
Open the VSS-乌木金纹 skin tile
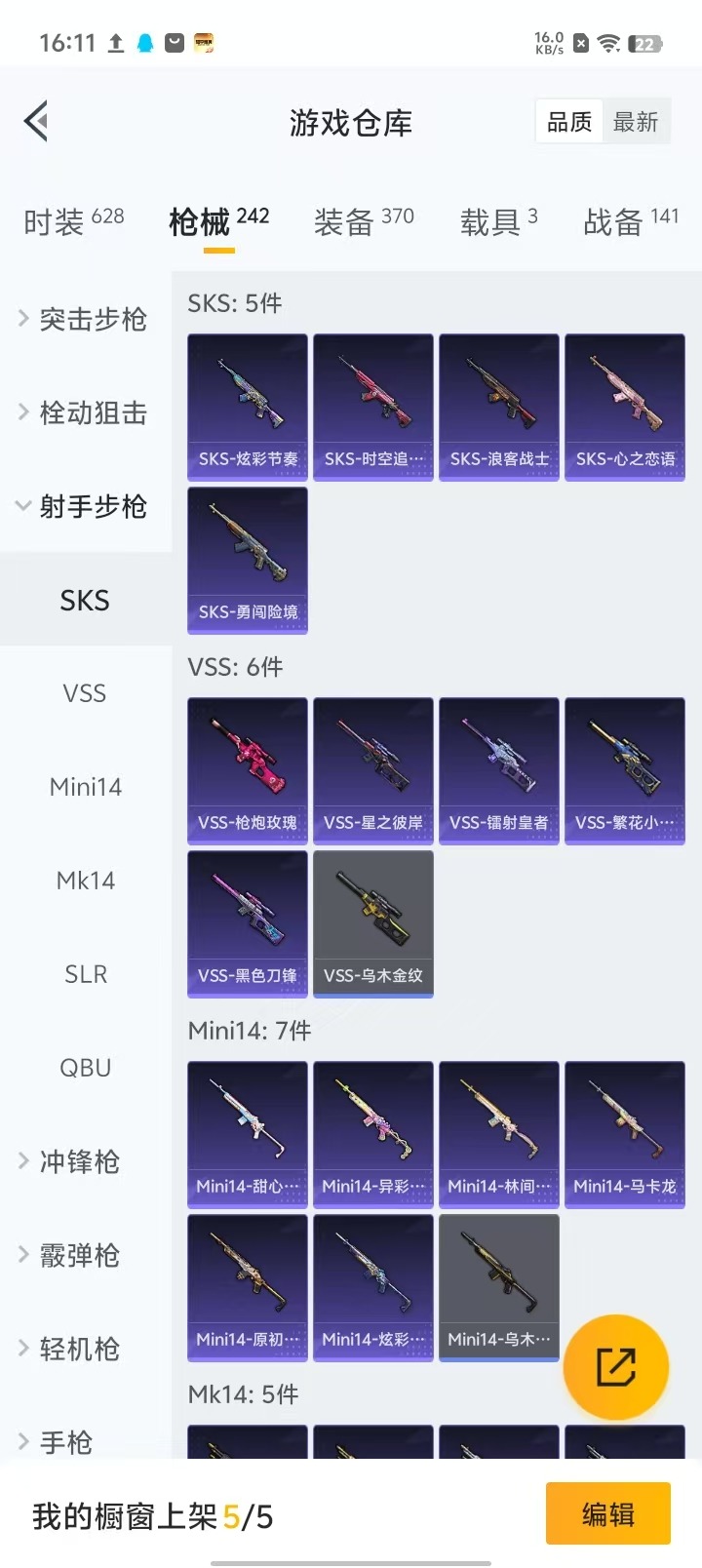click(x=373, y=922)
